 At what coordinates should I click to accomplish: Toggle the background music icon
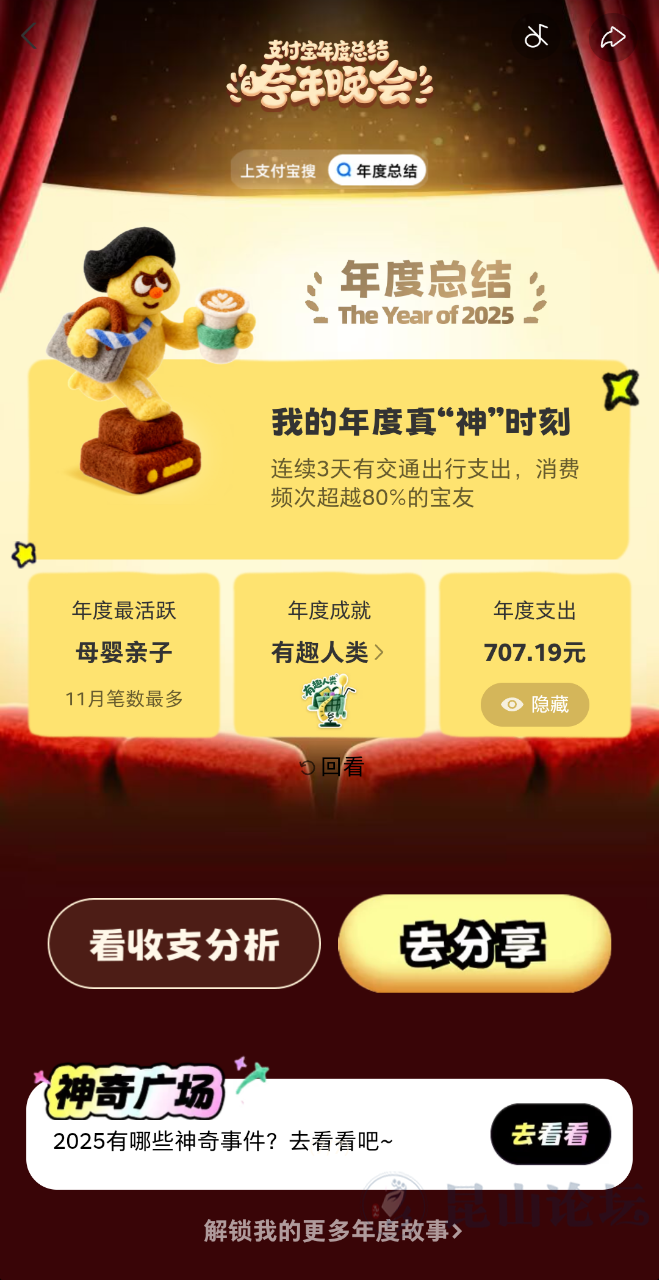(537, 37)
